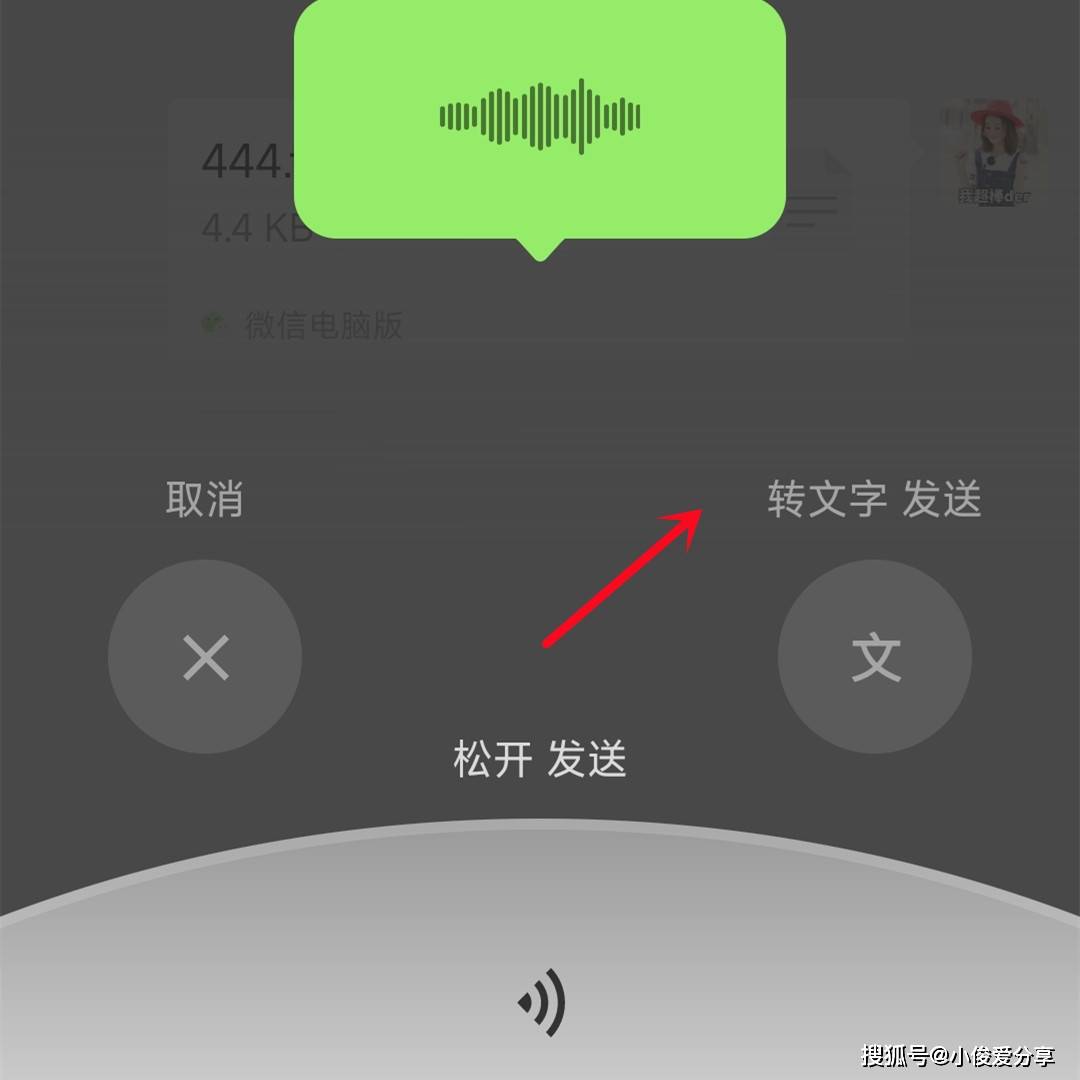Cancel the voice recording with X

205,657
